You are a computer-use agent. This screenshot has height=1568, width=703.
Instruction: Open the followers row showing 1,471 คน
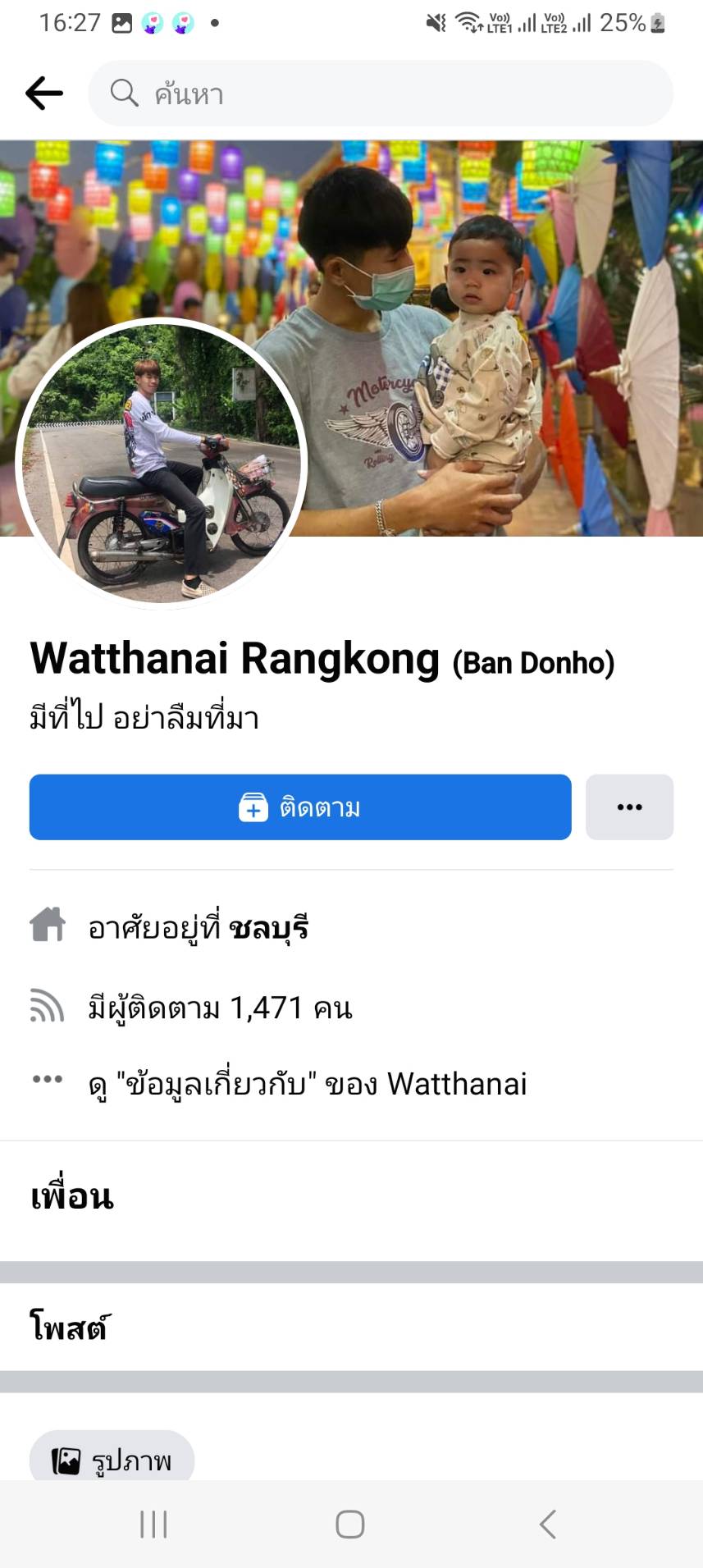pos(220,1008)
